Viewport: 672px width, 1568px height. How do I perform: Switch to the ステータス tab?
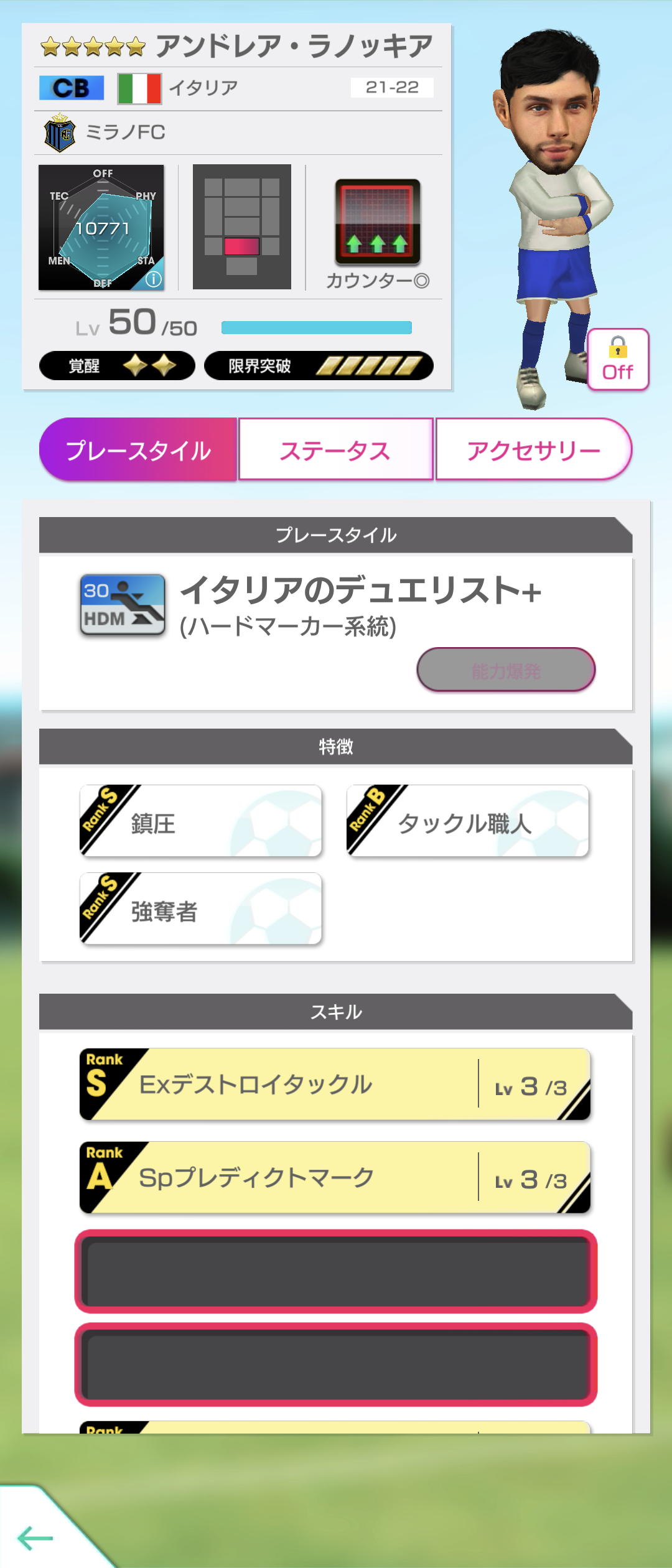[336, 449]
